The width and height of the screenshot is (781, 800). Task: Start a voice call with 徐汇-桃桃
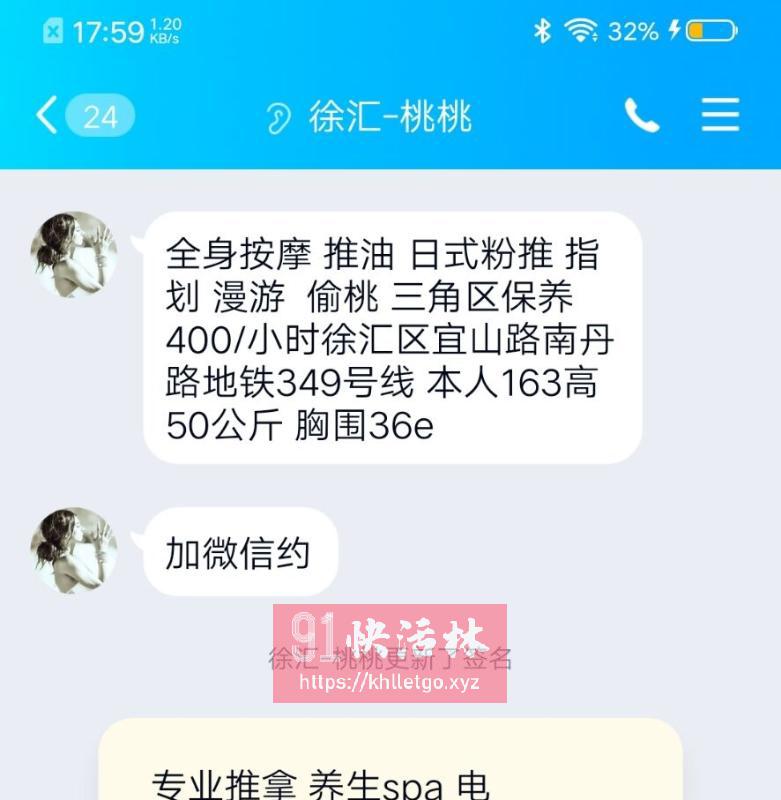641,115
